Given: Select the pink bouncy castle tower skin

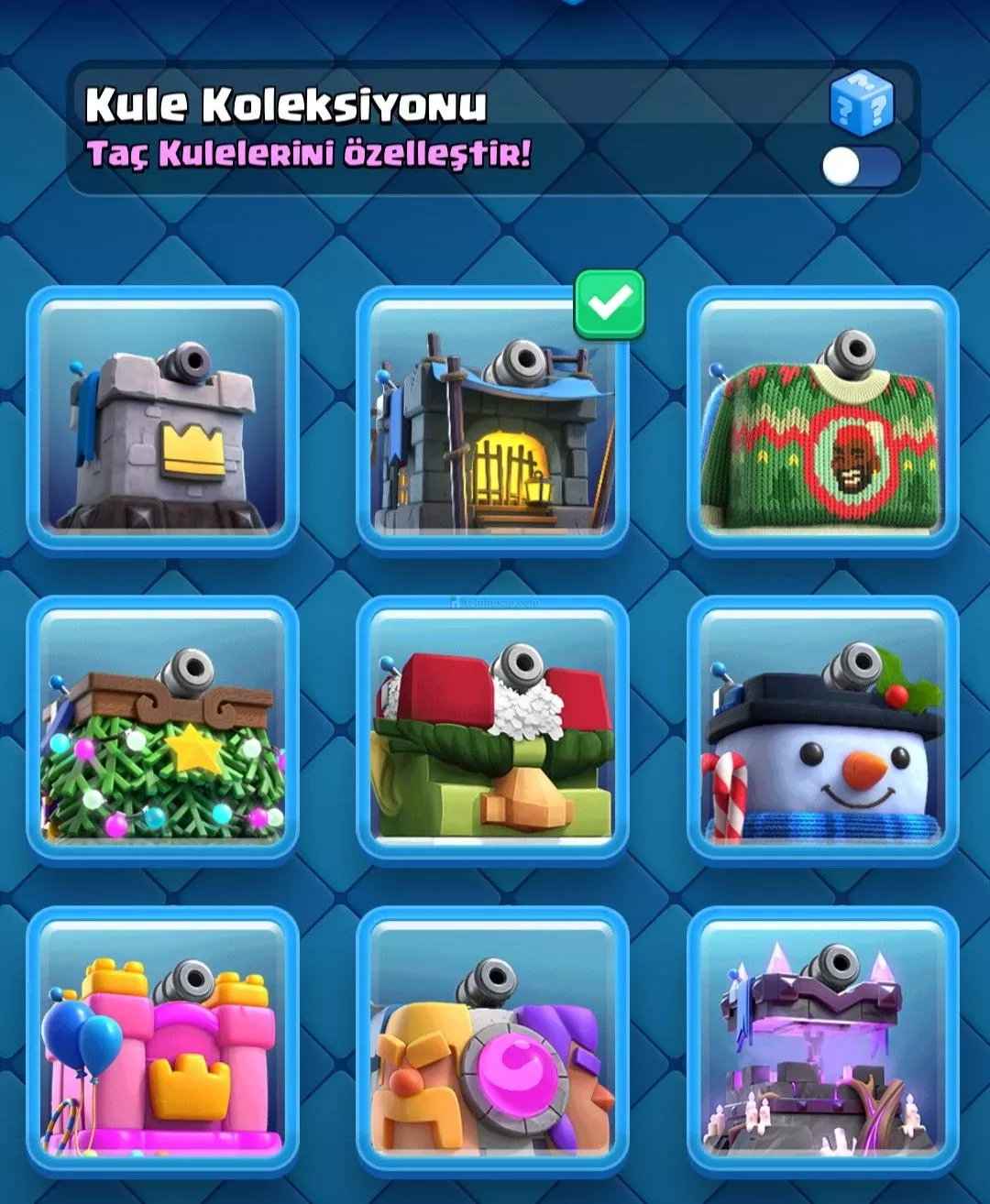Looking at the screenshot, I should 163,1042.
